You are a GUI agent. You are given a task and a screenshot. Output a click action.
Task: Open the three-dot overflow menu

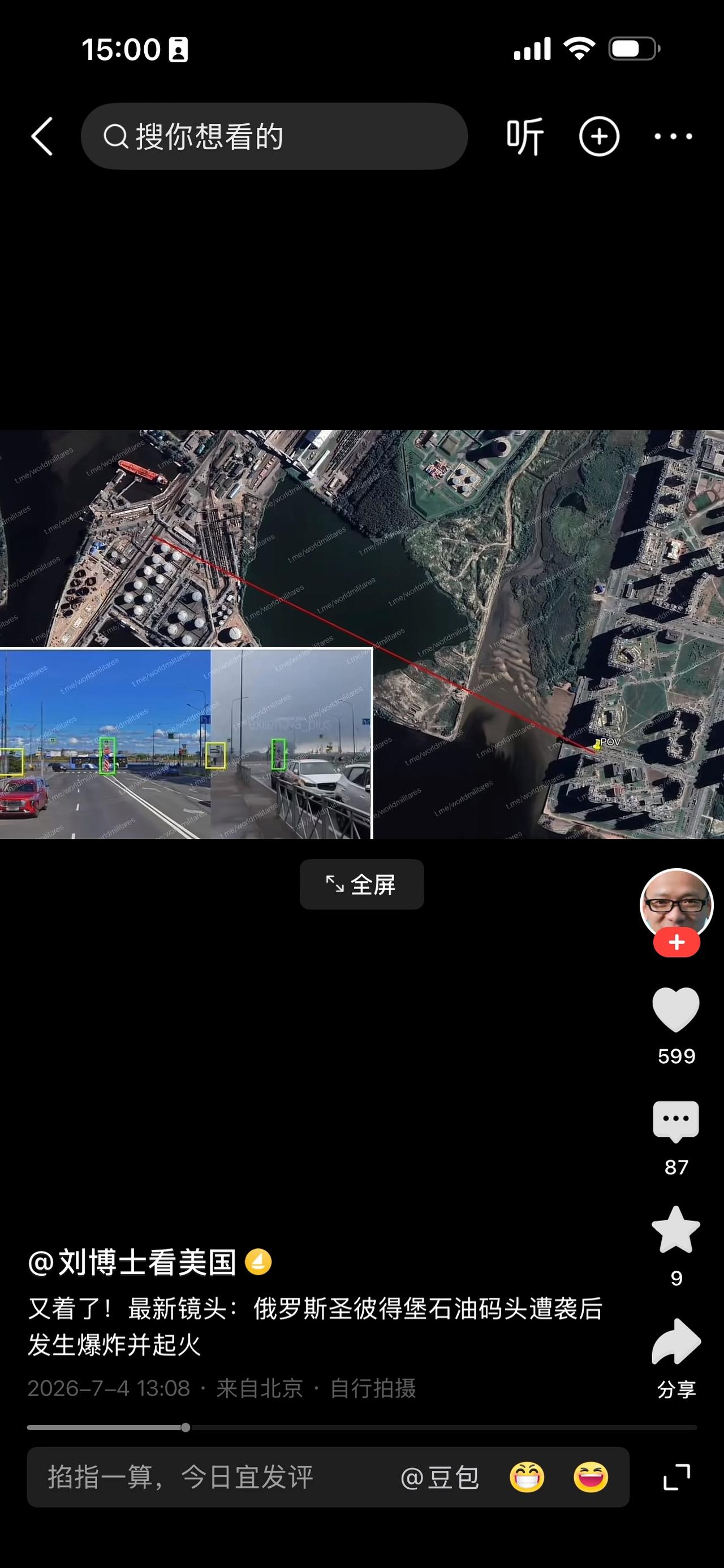coord(673,136)
